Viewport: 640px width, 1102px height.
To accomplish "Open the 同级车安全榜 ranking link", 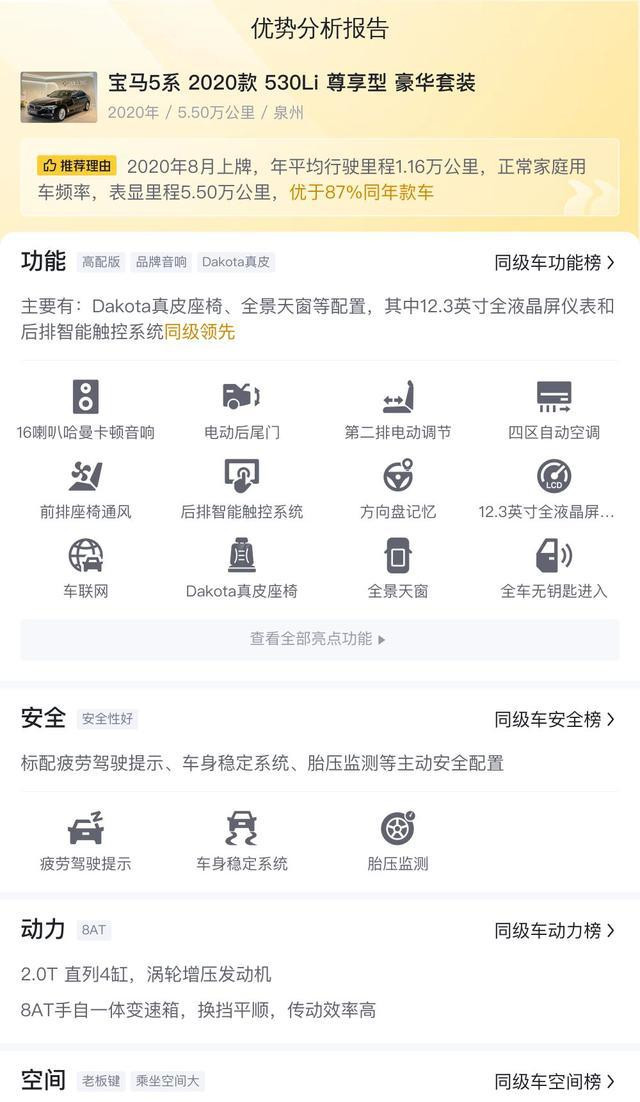I will pos(554,720).
